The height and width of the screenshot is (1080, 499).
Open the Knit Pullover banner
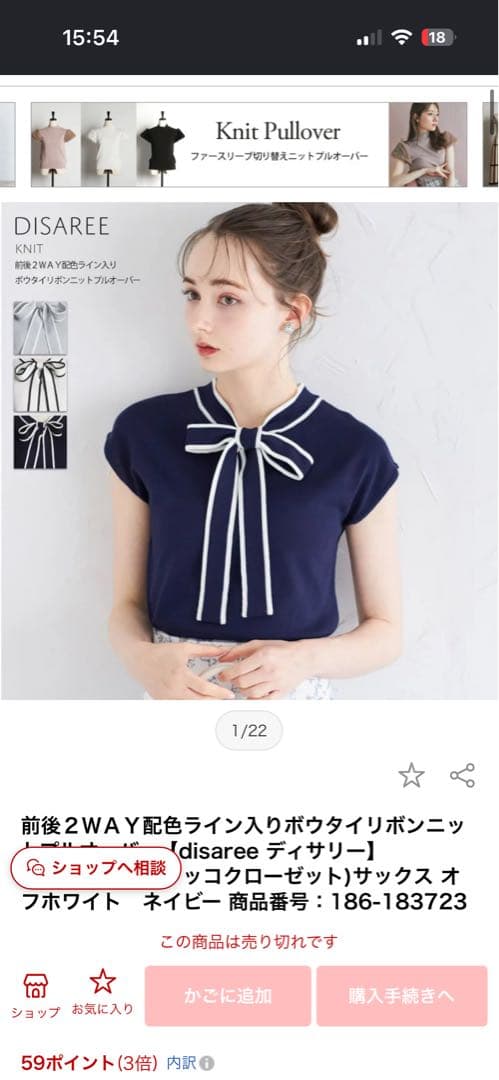tap(249, 145)
